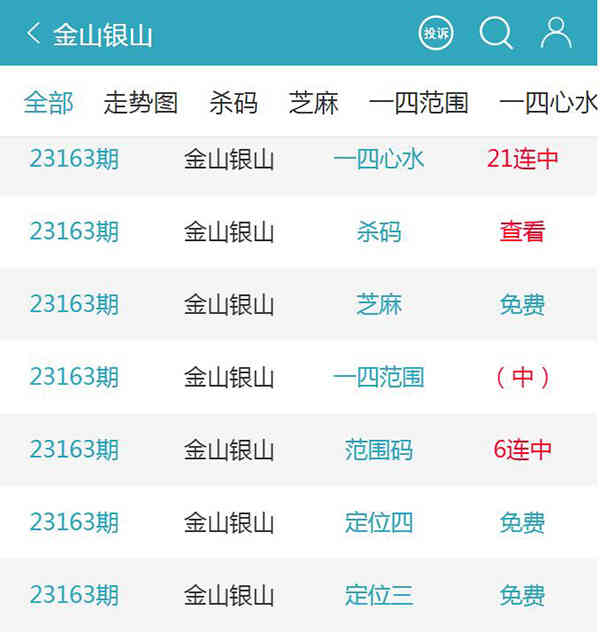Switch to the 杀码 tab
Image resolution: width=600 pixels, height=634 pixels.
pyautogui.click(x=234, y=102)
